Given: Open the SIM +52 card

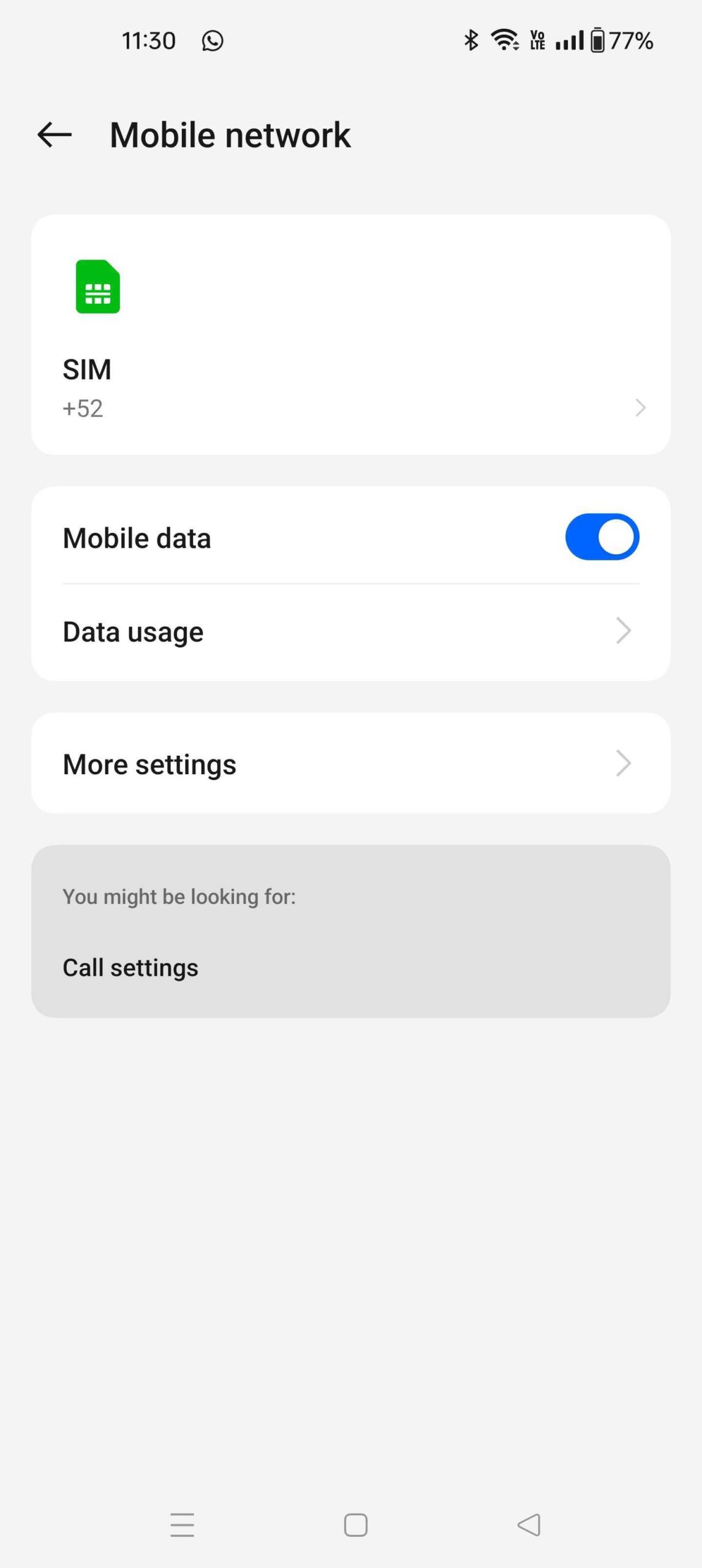Looking at the screenshot, I should pos(351,334).
